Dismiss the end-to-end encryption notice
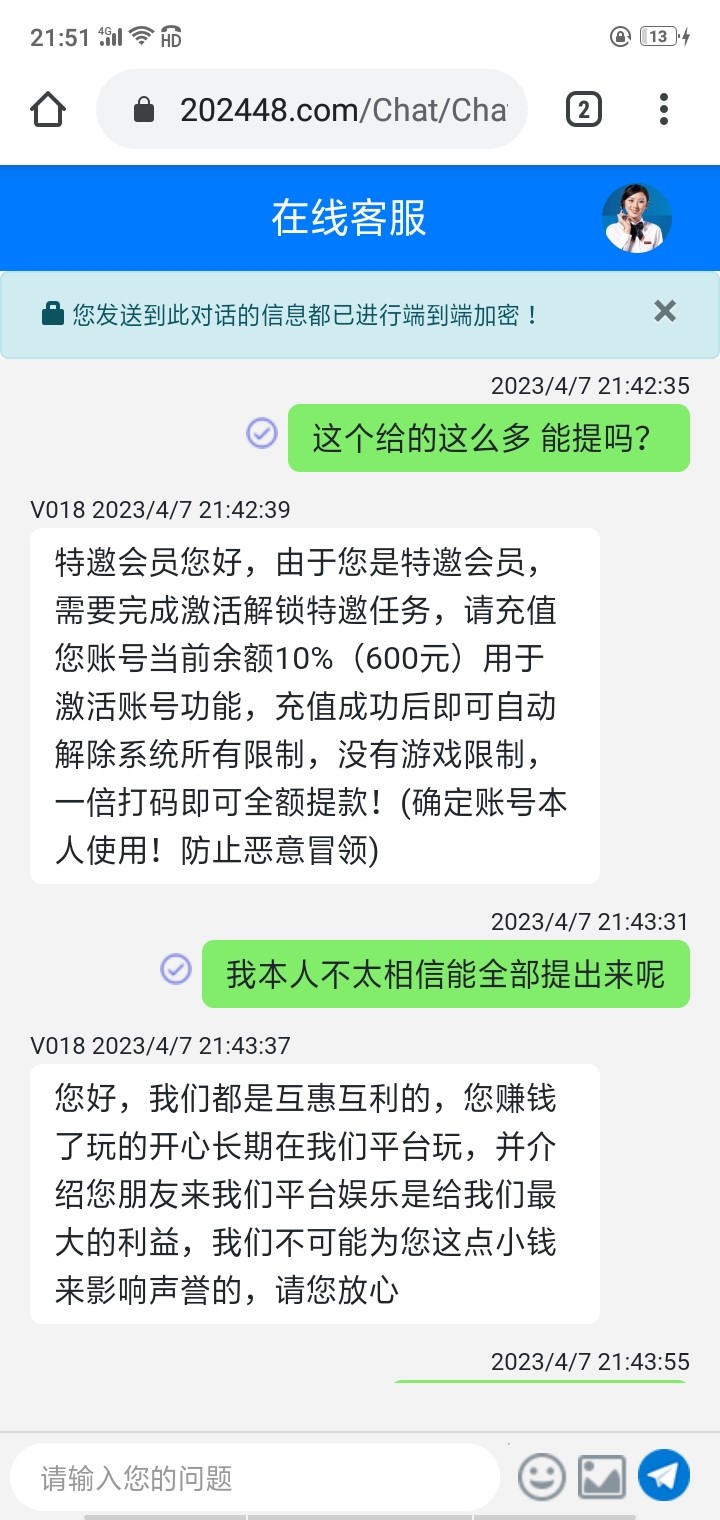 tap(665, 312)
